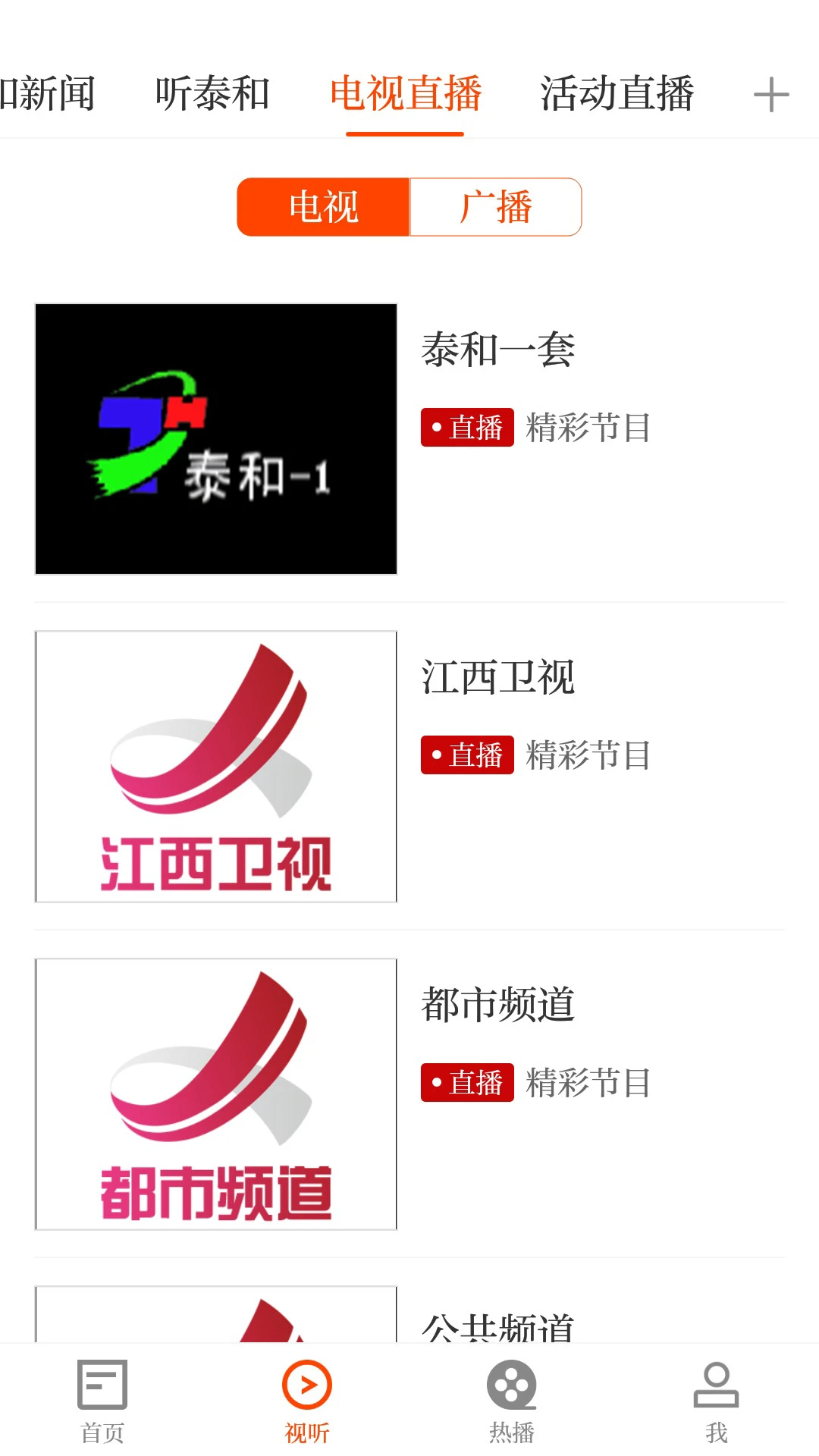
Task: Switch to the 活动直播 tab
Action: coord(618,93)
